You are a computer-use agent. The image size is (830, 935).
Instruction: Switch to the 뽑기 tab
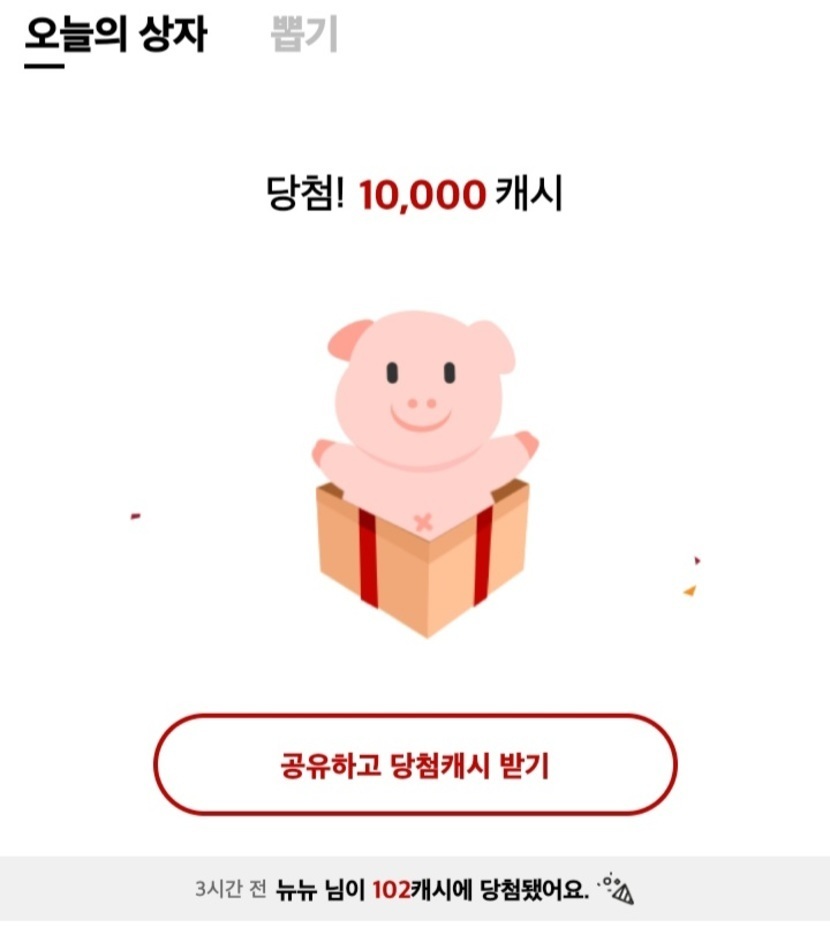[304, 36]
